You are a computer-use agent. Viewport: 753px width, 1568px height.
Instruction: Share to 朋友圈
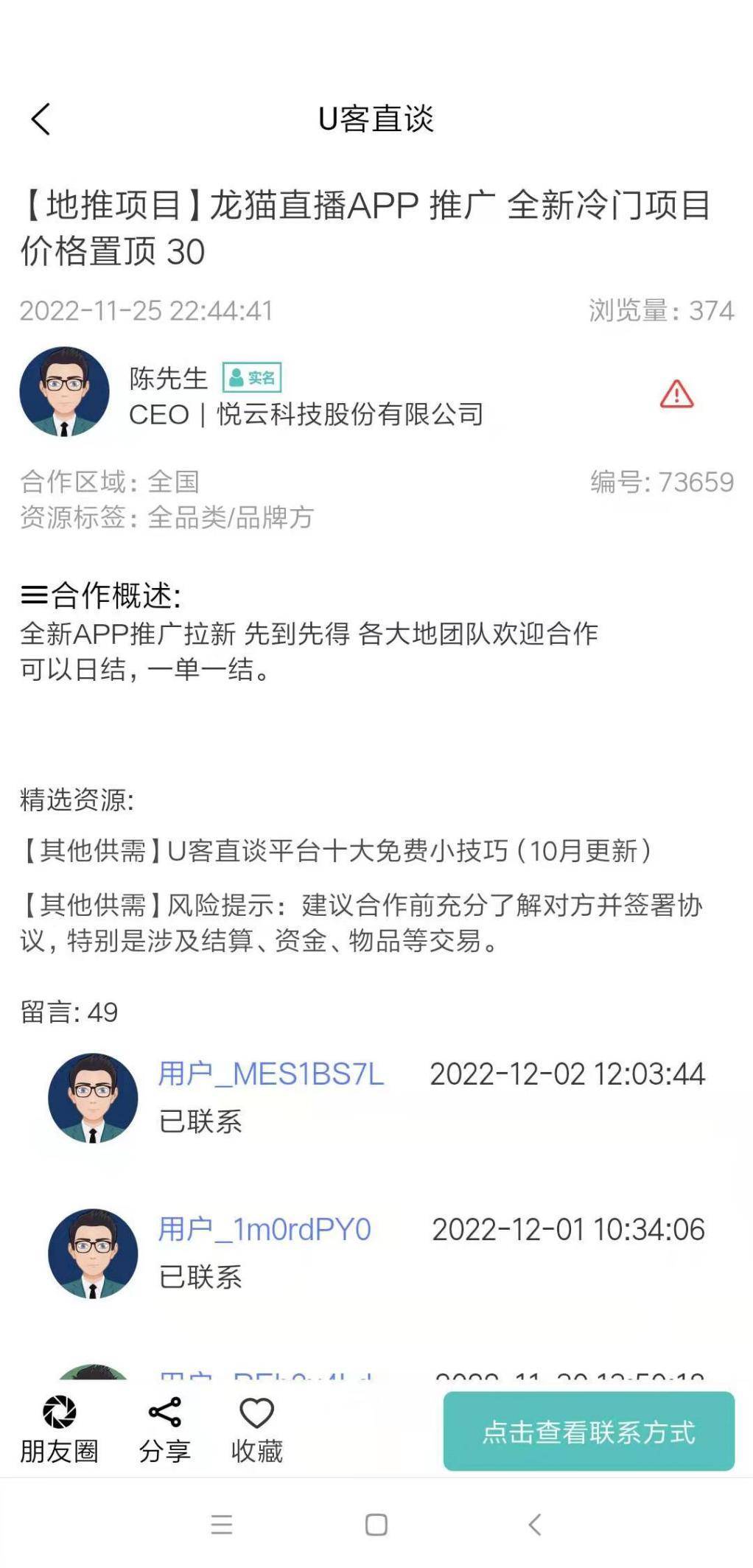coord(59,1429)
